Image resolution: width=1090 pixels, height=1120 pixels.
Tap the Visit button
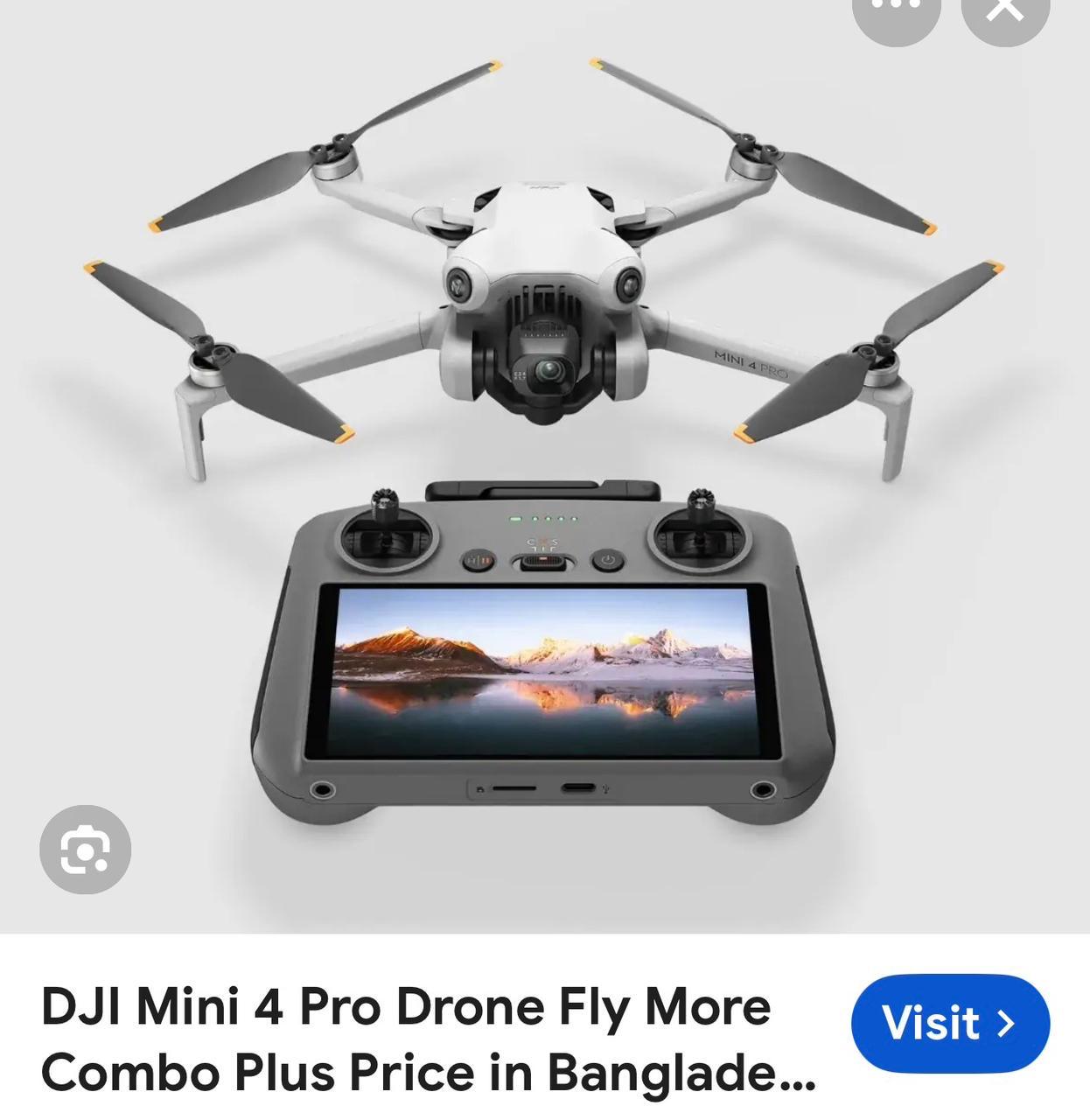click(x=949, y=1023)
